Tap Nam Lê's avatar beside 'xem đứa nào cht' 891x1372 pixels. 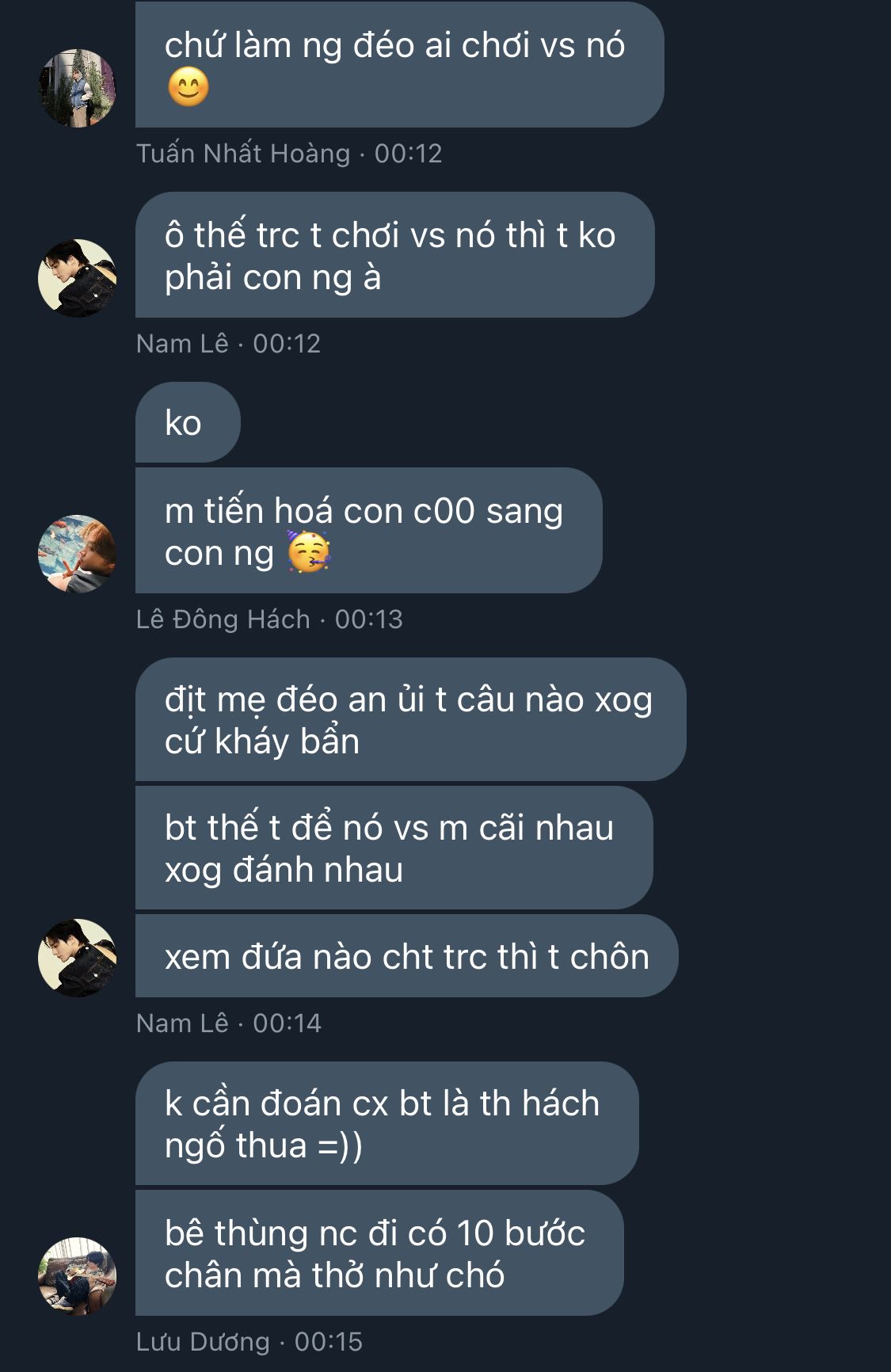78,958
